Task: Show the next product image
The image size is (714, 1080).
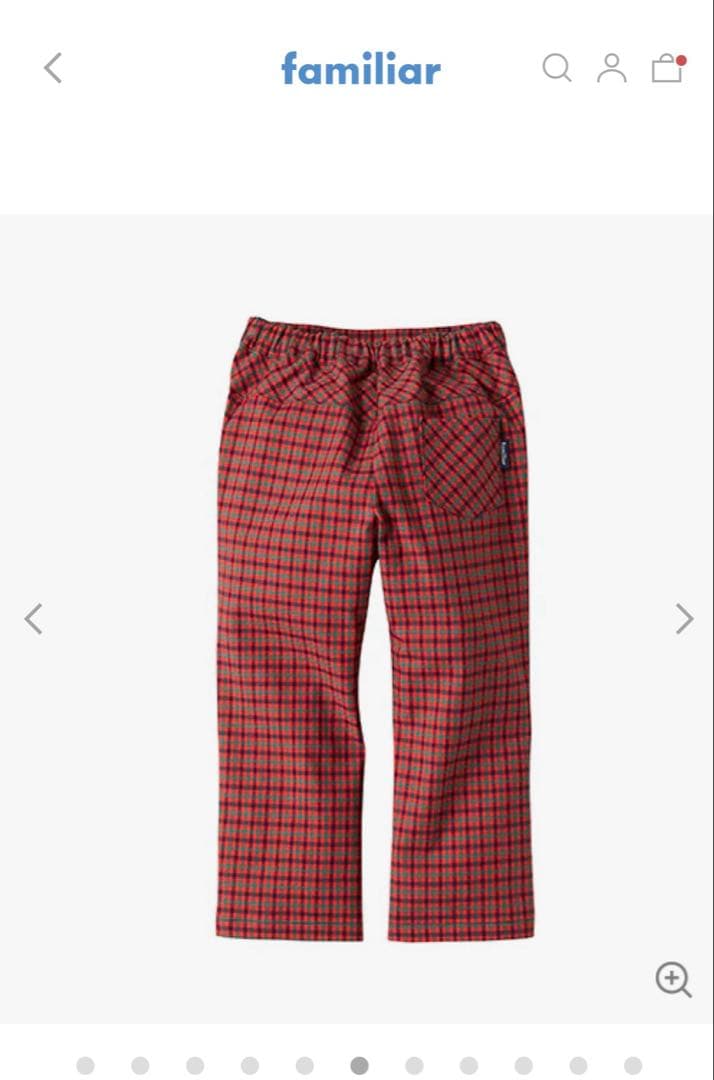Action: click(684, 619)
